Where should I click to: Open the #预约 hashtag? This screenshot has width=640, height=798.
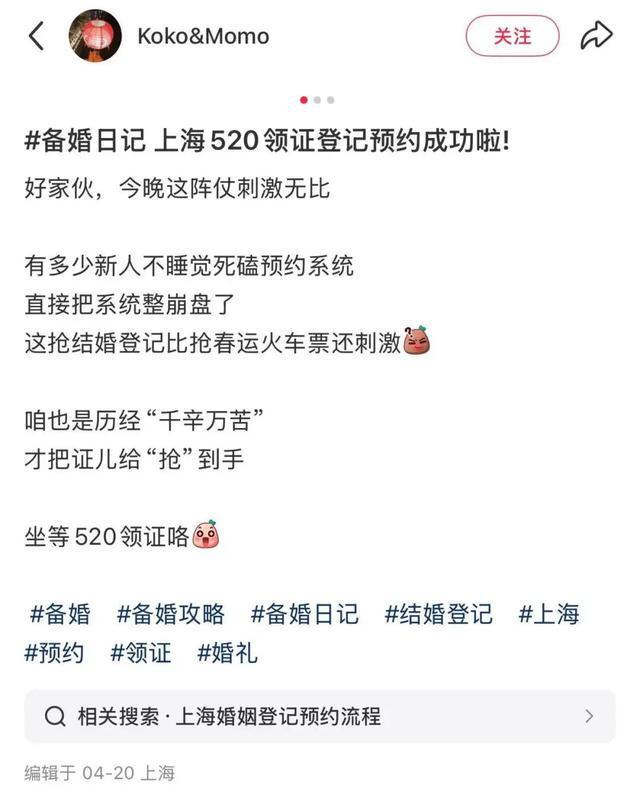(55, 653)
